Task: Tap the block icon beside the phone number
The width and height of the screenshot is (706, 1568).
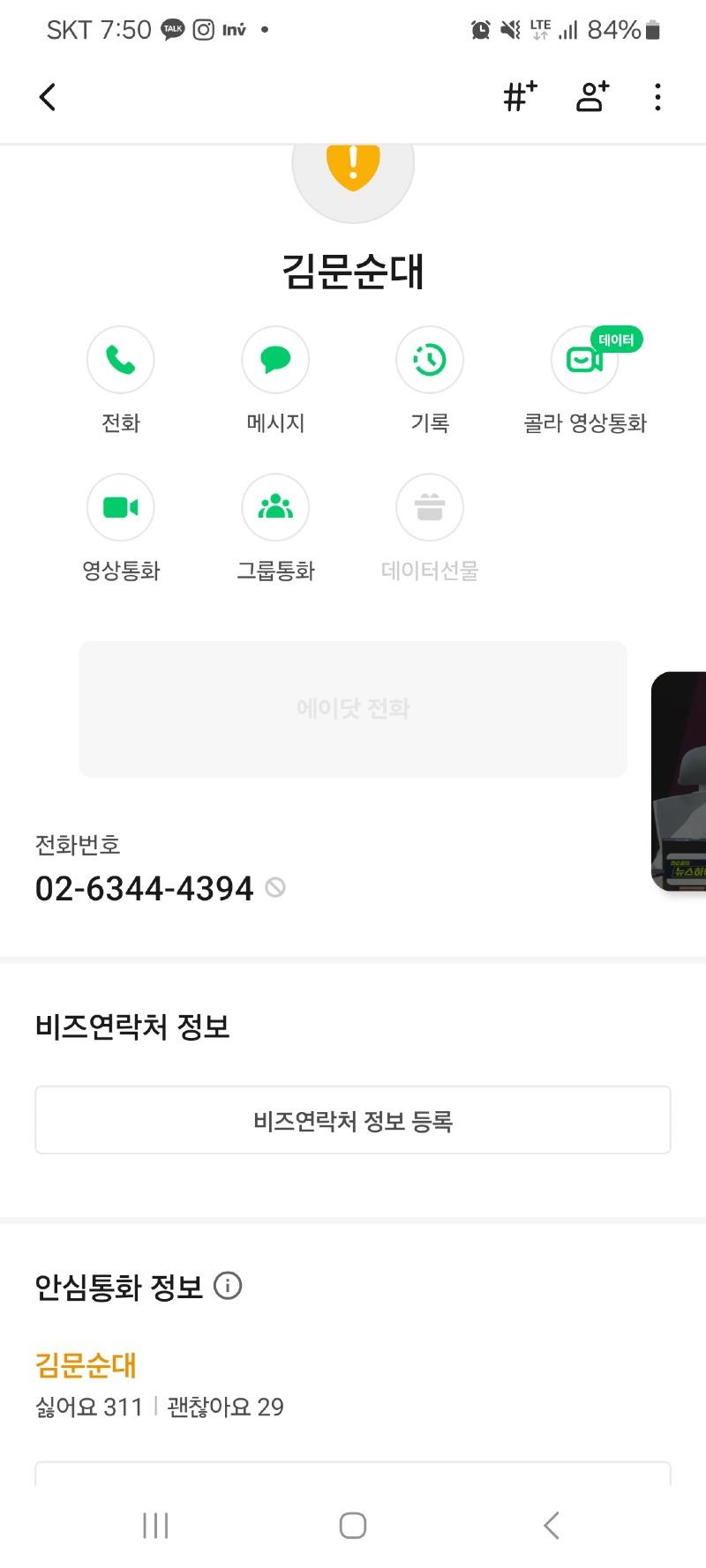Action: (x=275, y=889)
